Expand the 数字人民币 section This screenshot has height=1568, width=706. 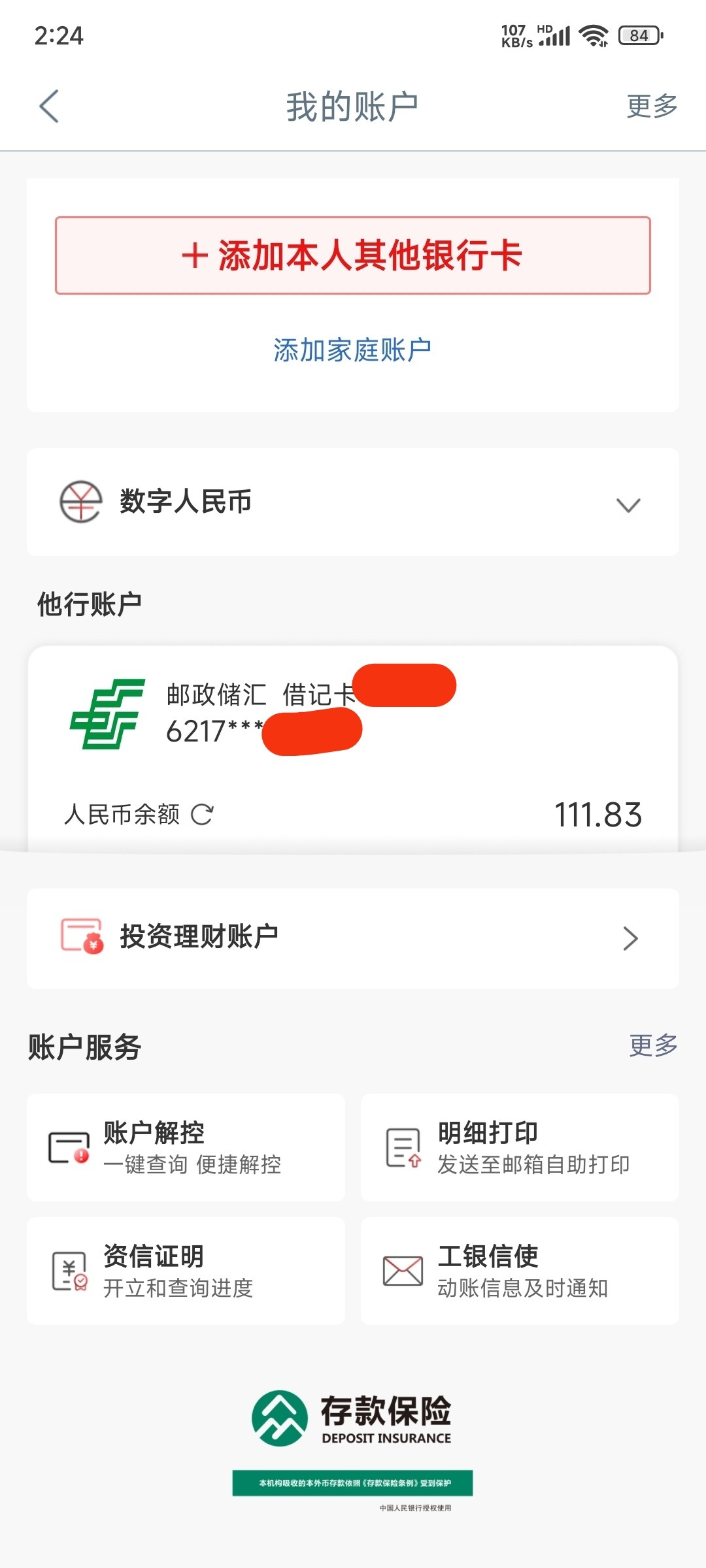point(353,502)
